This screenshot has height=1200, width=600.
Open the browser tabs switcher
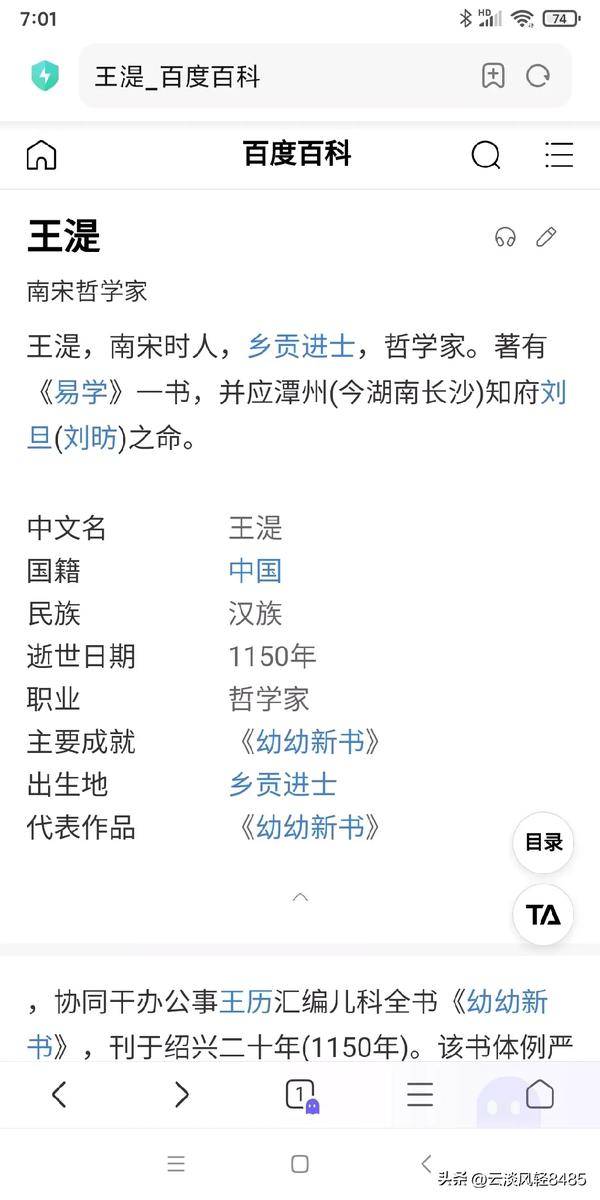[x=301, y=1096]
